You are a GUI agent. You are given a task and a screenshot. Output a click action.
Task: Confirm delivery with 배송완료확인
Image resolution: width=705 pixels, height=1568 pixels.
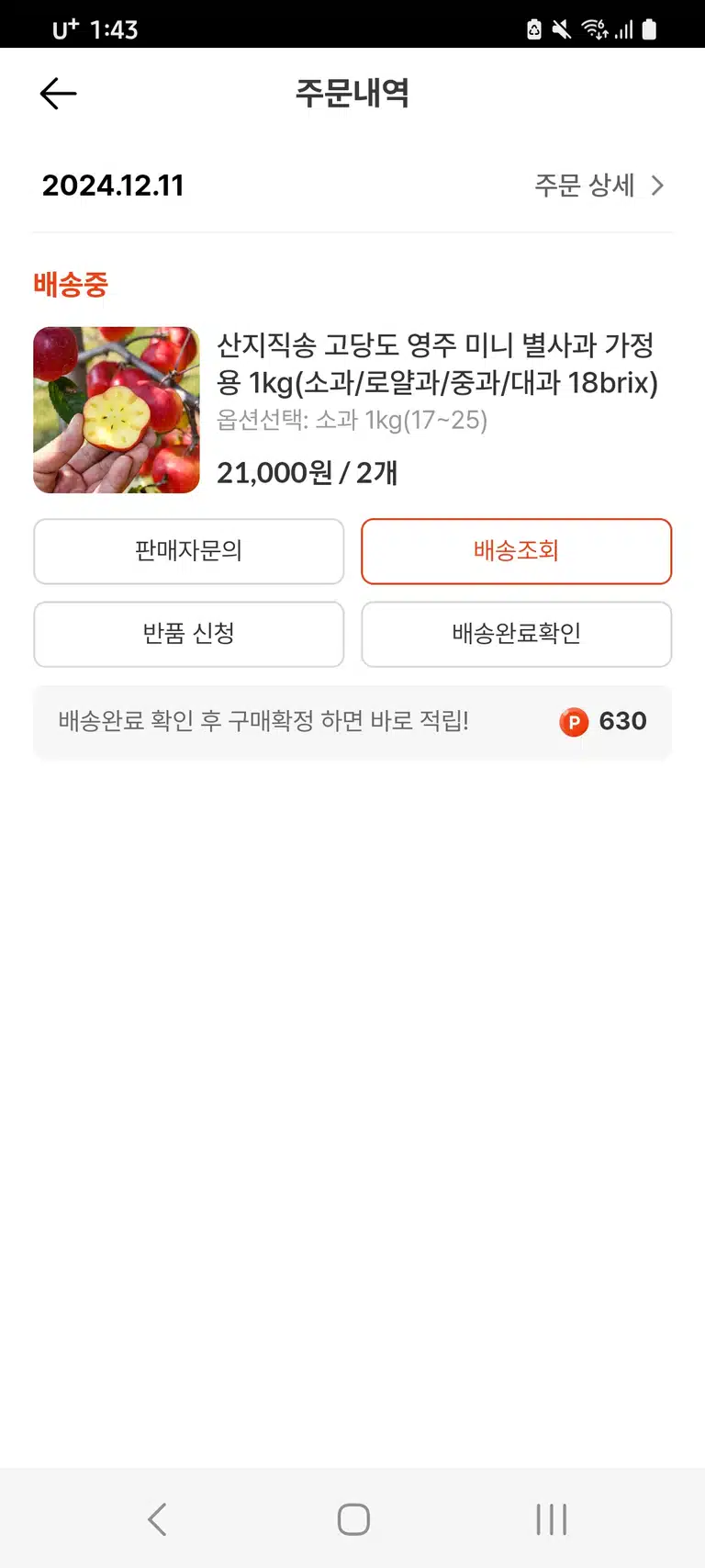[x=517, y=634]
